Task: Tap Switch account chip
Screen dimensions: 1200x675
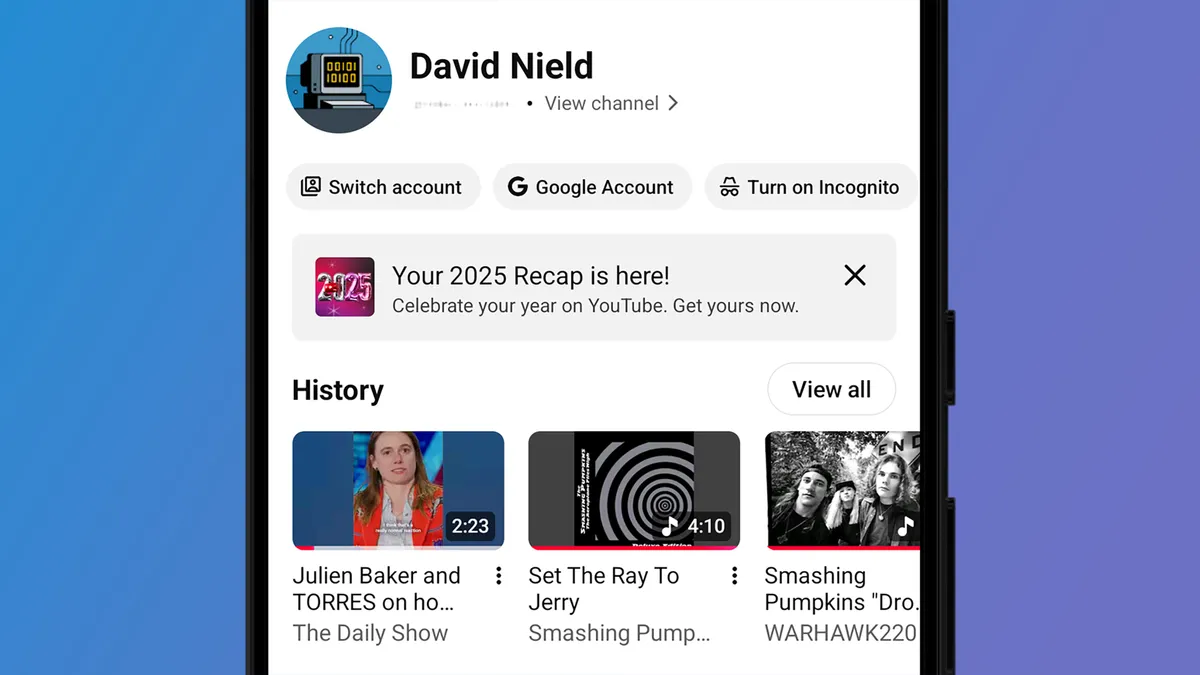Action: (x=383, y=187)
